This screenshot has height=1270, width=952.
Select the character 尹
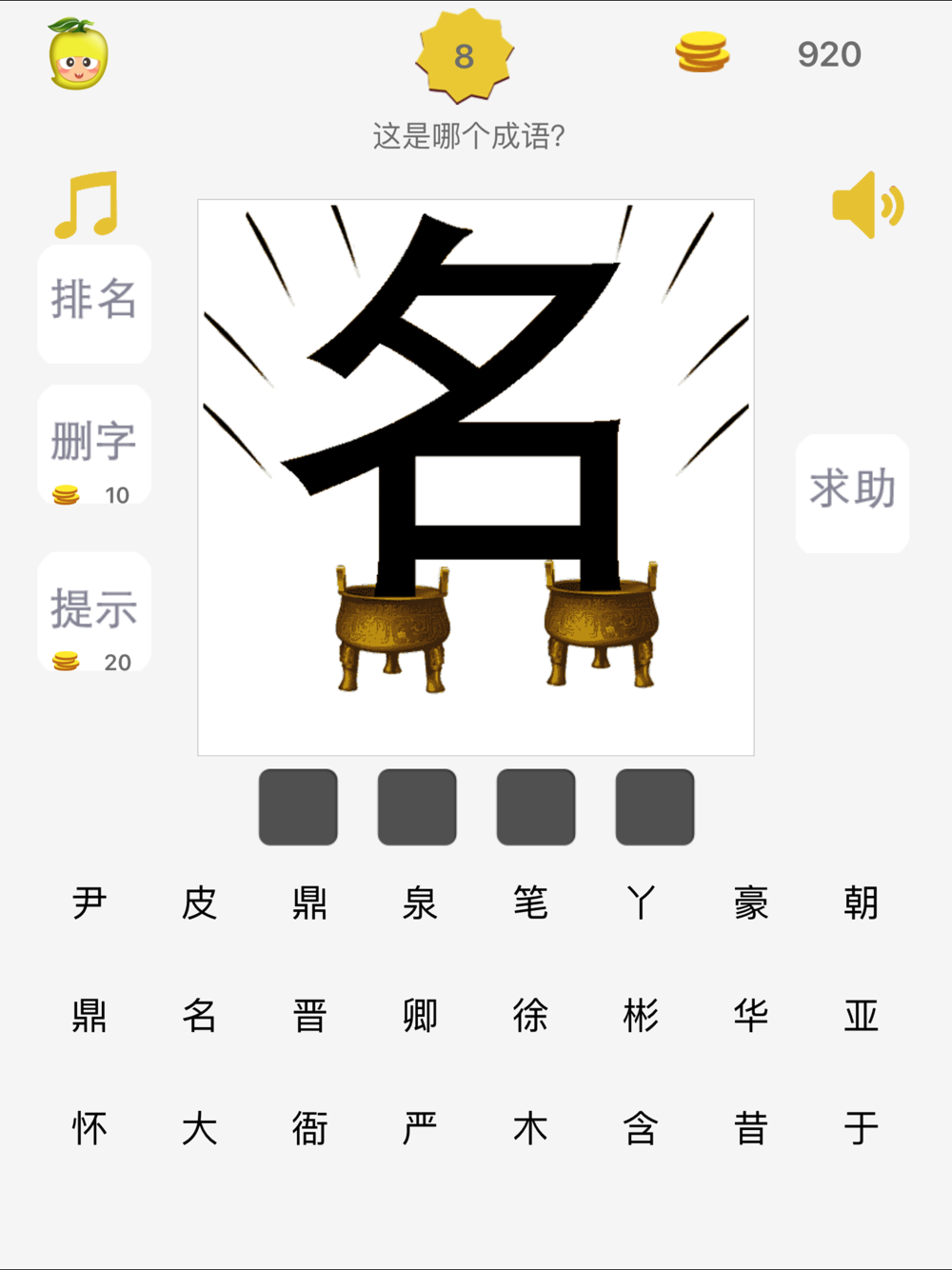tap(89, 903)
